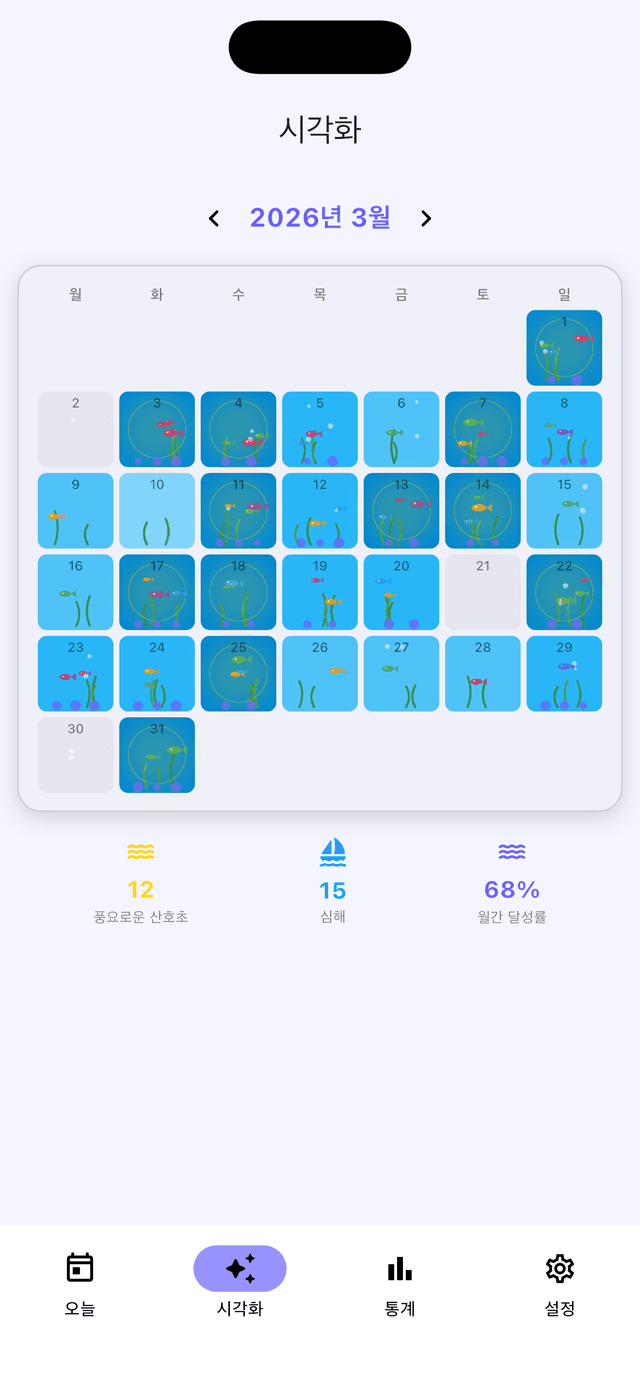The height and width of the screenshot is (1391, 640).
Task: Tap the day 7 aquarium tile
Action: click(x=483, y=429)
